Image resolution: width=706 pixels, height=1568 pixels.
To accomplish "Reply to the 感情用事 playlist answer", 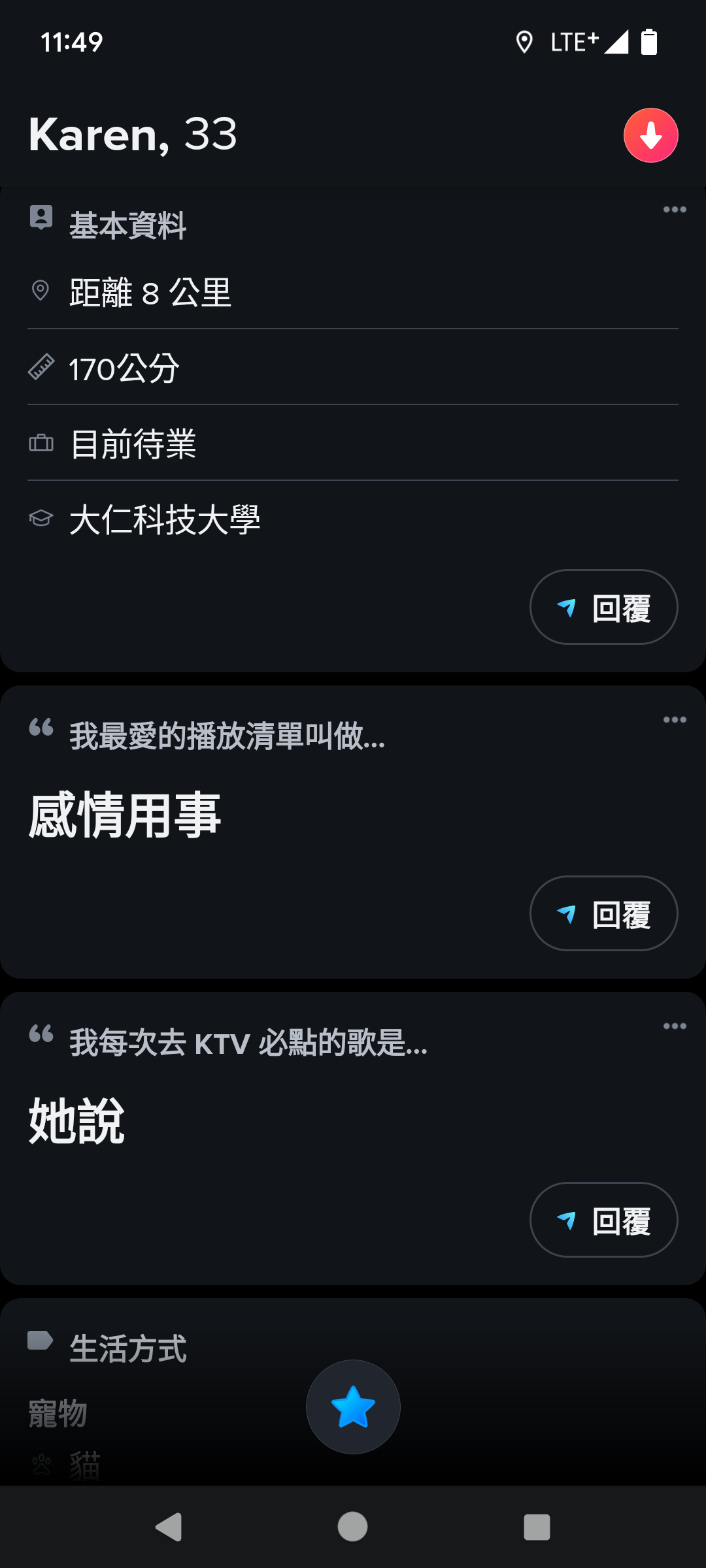I will click(603, 913).
